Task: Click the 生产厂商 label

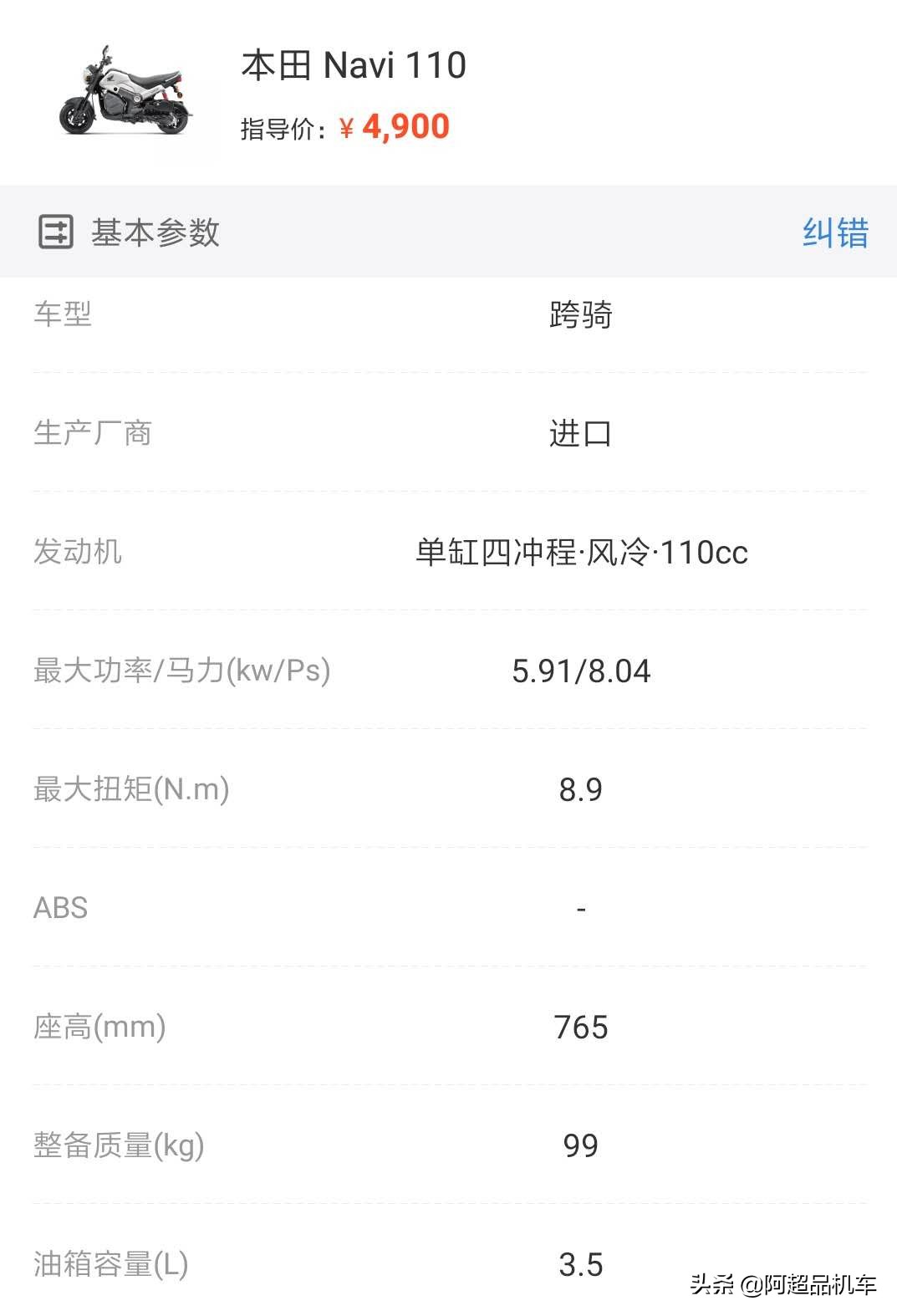Action: point(92,431)
